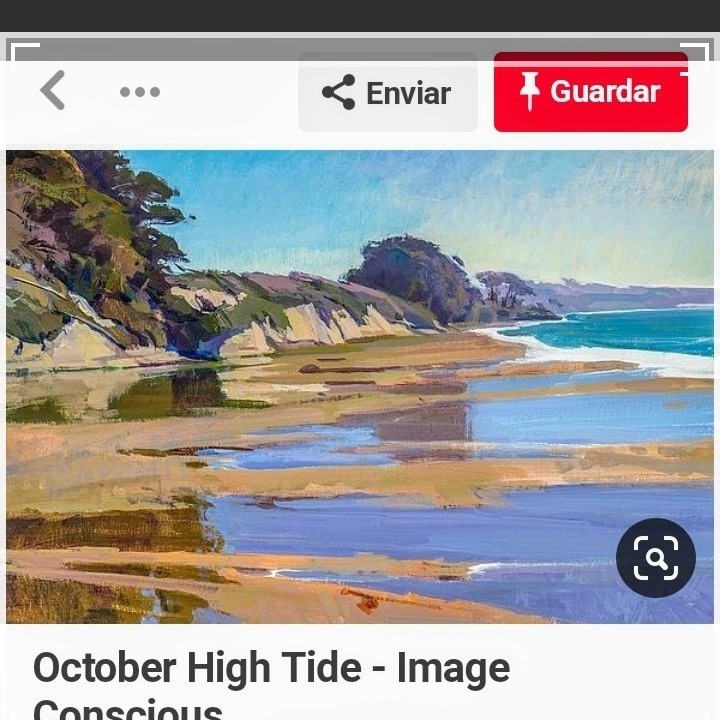Save the pin with Guardar
Screen dimensions: 720x720
[591, 92]
